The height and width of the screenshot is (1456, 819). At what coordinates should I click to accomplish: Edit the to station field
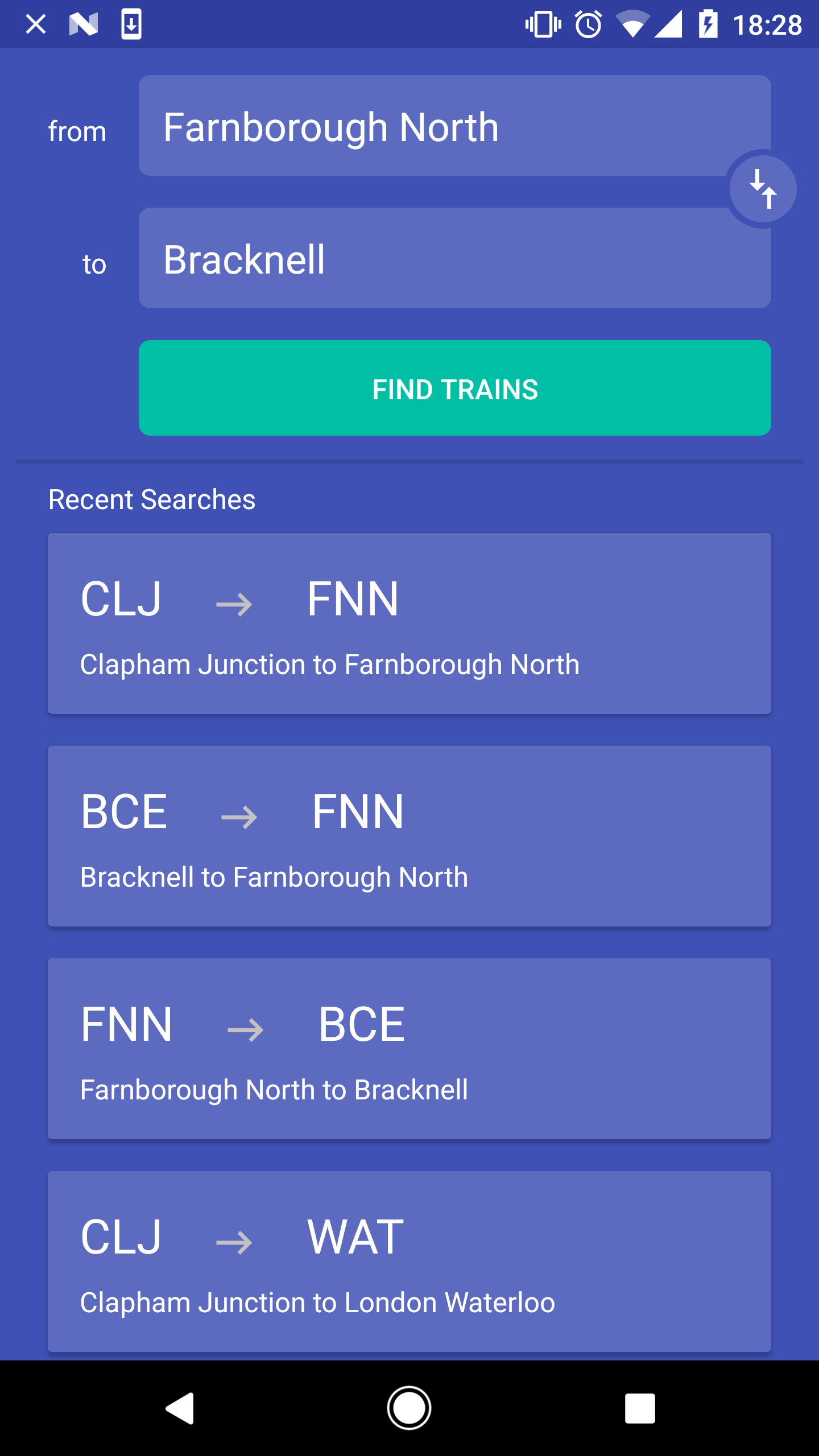(432, 258)
